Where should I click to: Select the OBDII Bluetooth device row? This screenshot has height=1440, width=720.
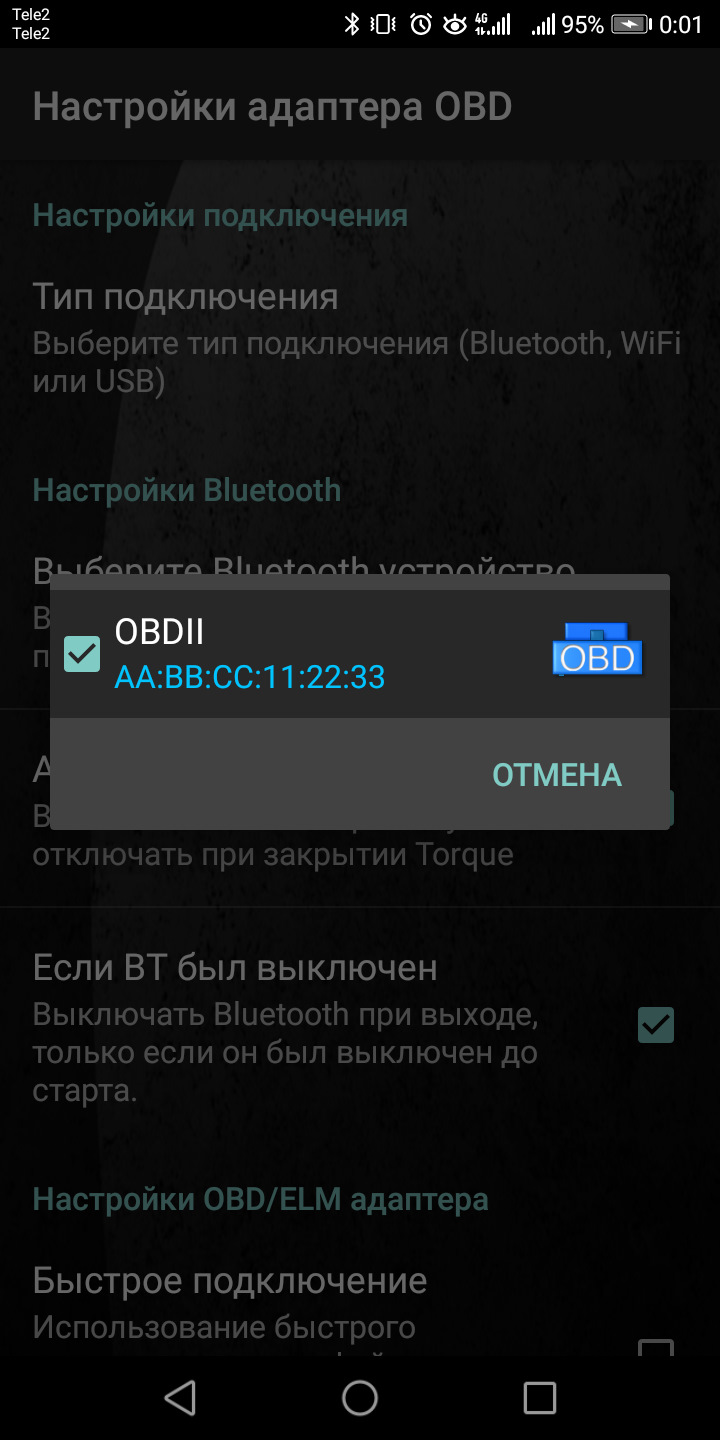[x=300, y=654]
